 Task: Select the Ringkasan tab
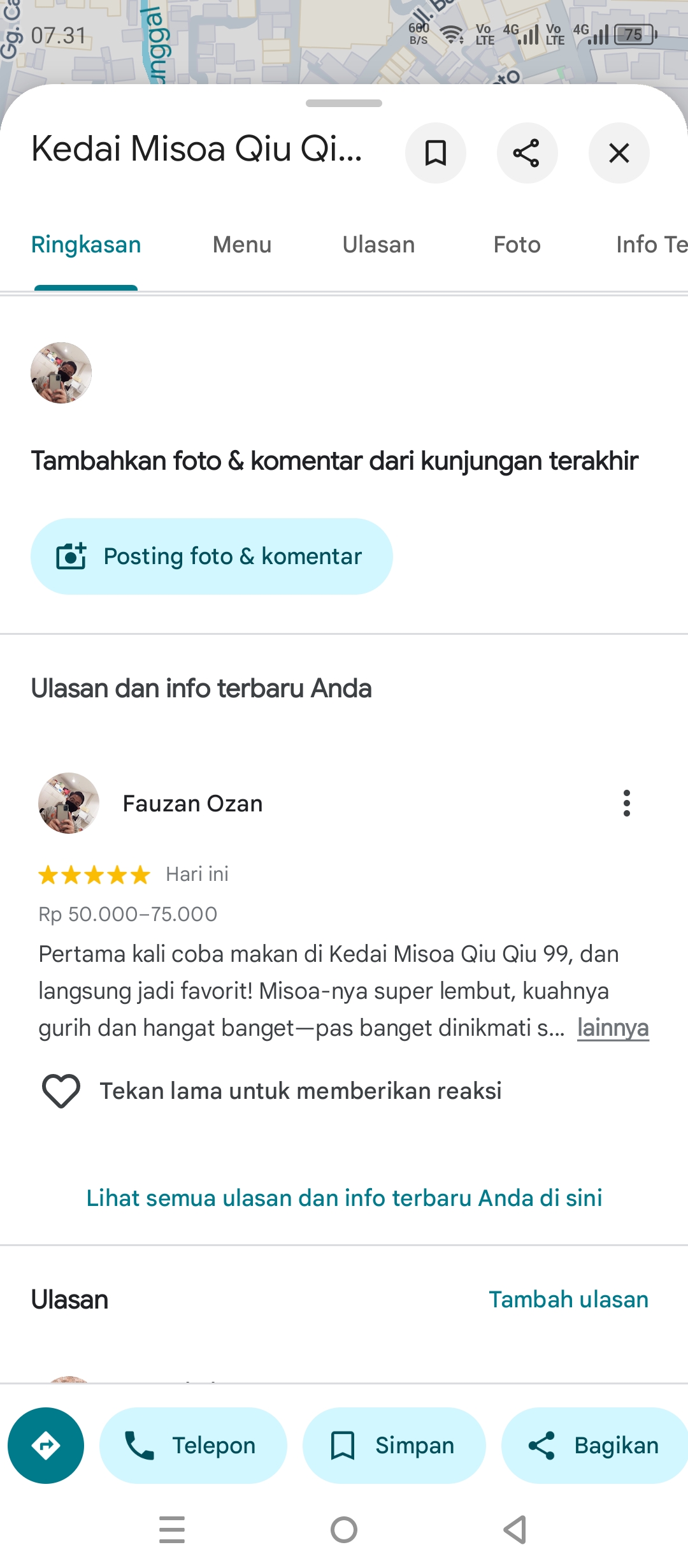pos(86,245)
